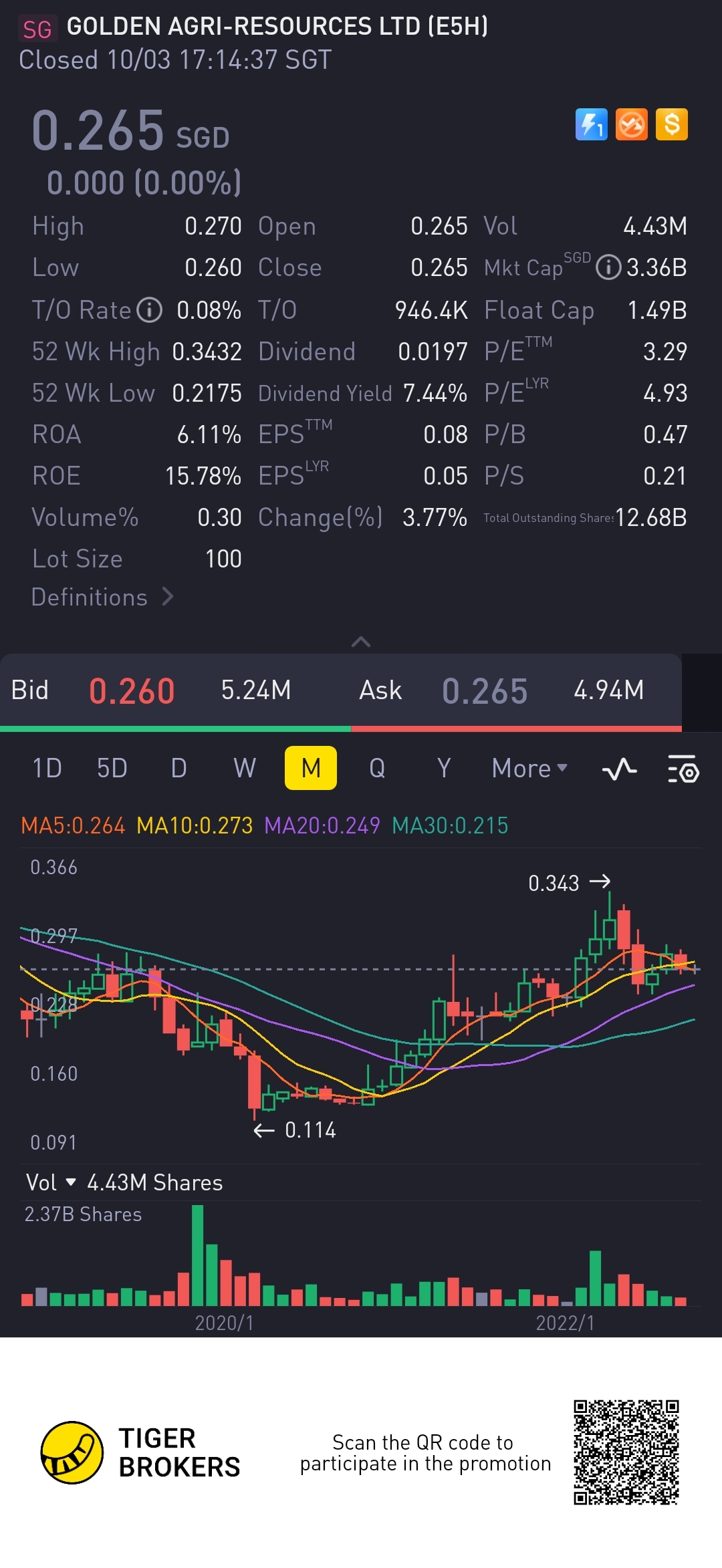Image resolution: width=722 pixels, height=1568 pixels.
Task: Open chart settings icon
Action: point(683,769)
